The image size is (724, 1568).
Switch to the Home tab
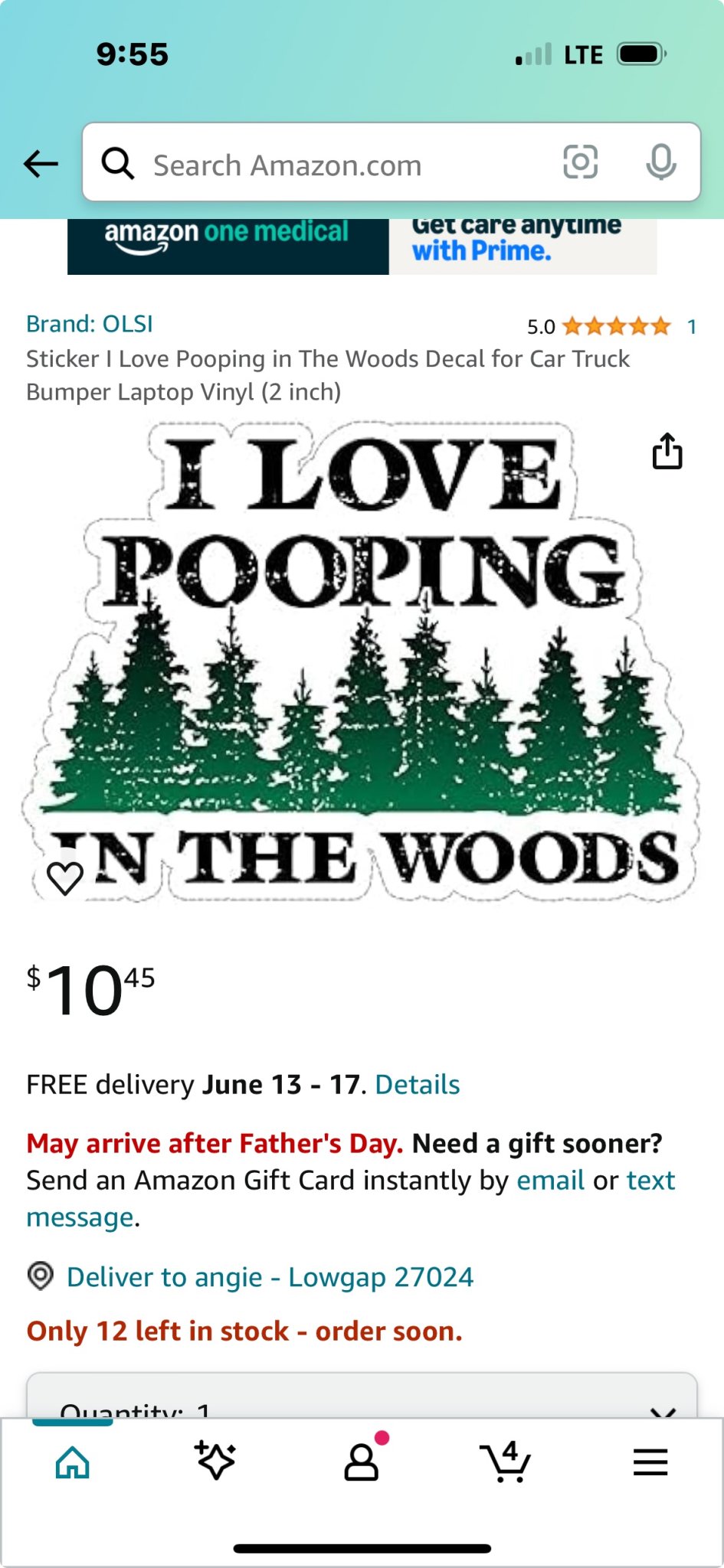point(73,1462)
